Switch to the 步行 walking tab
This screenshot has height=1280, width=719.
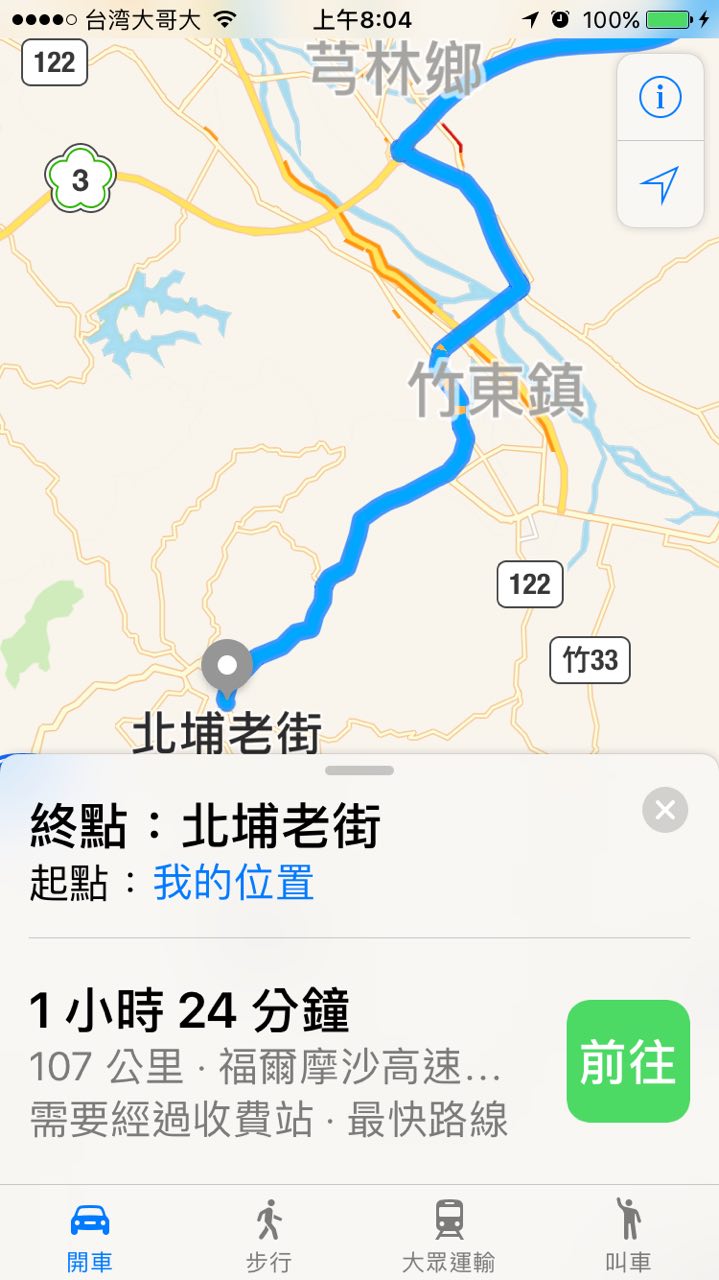269,1235
